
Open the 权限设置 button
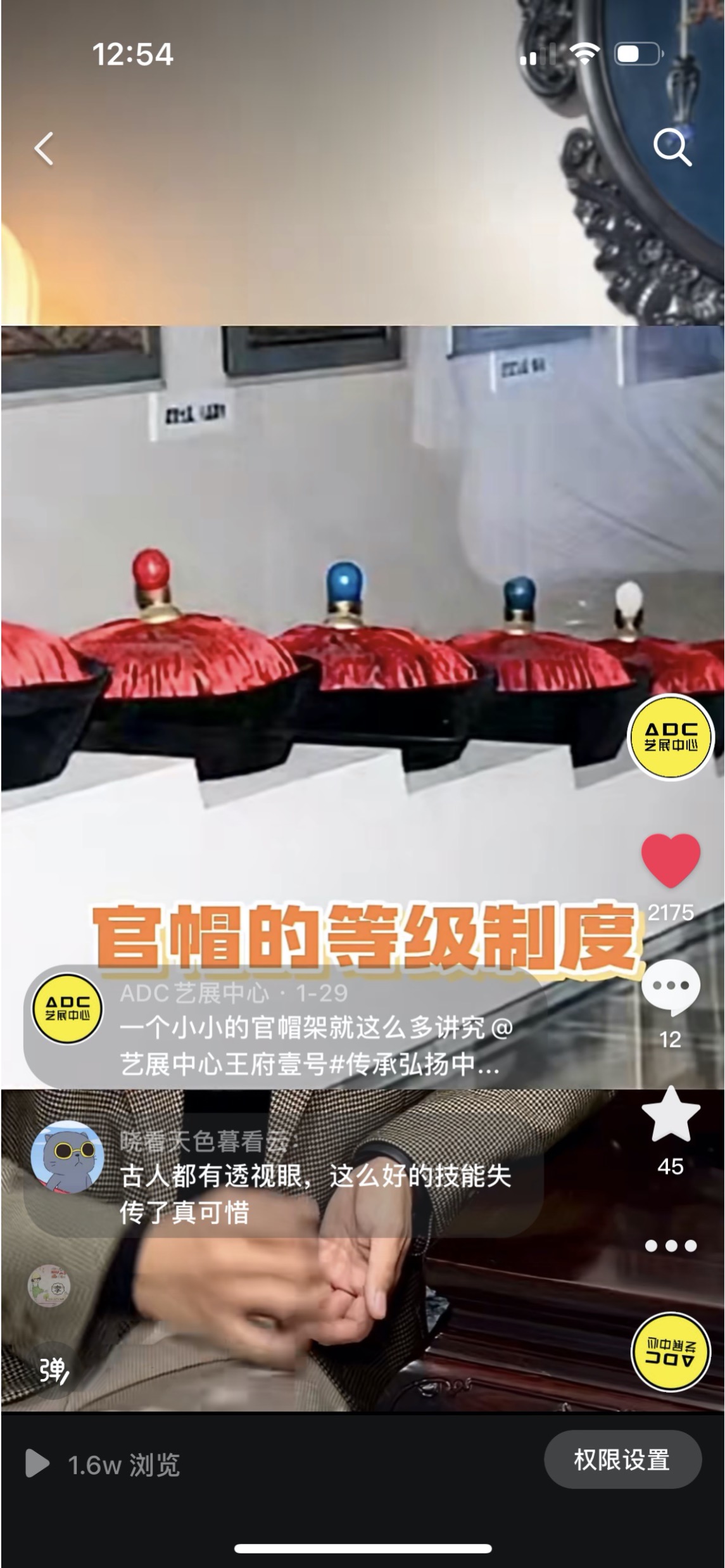(622, 1459)
